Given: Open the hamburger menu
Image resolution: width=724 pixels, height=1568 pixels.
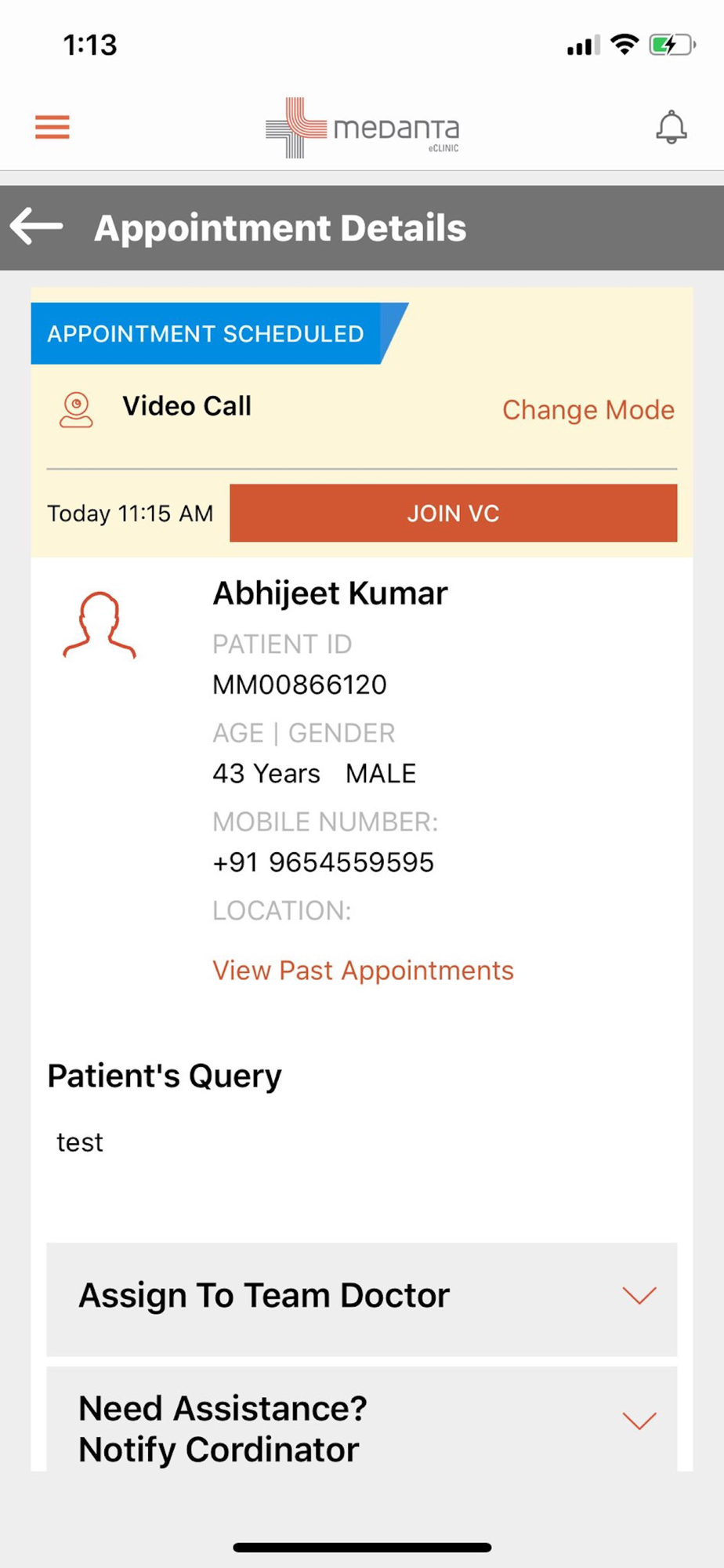Looking at the screenshot, I should tap(52, 127).
